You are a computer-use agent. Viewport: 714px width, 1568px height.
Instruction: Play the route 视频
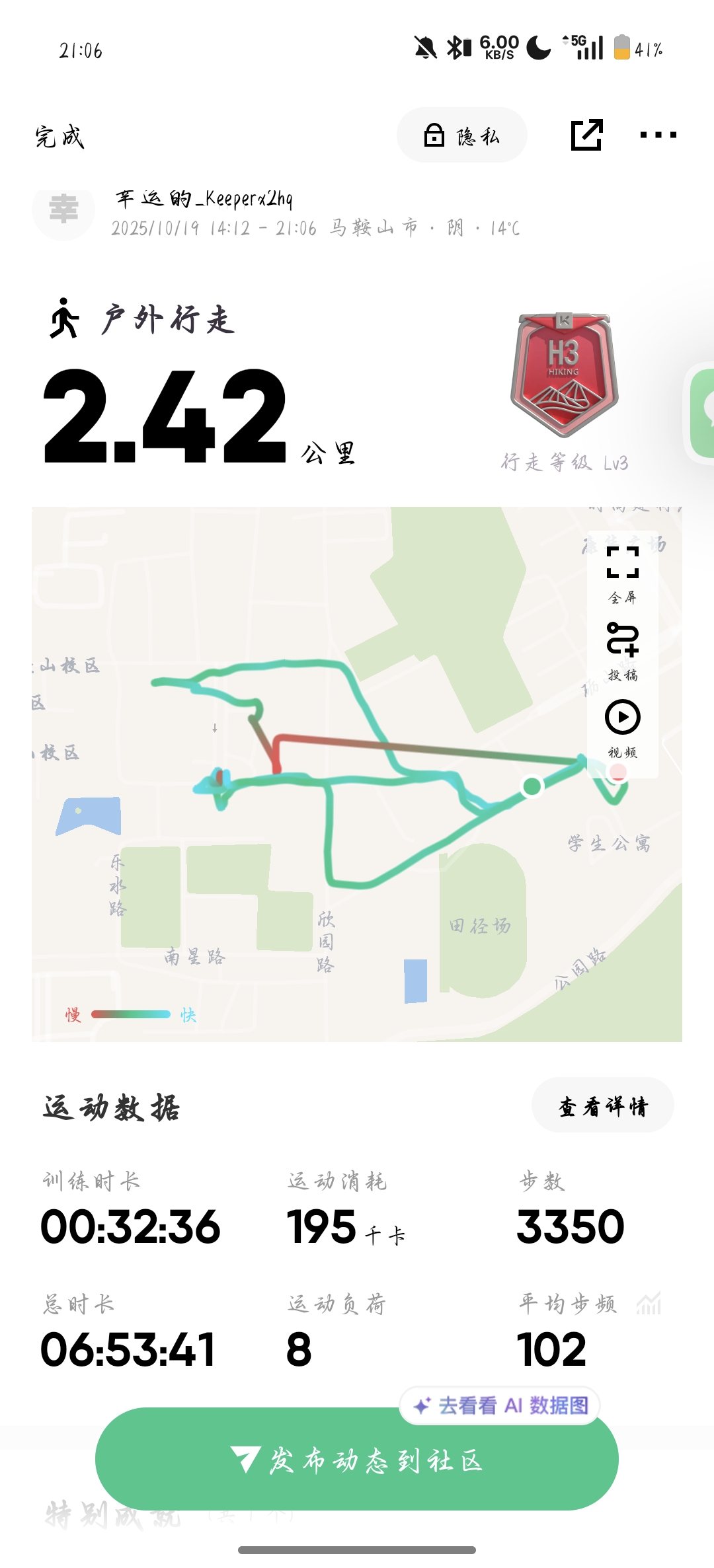tap(623, 729)
